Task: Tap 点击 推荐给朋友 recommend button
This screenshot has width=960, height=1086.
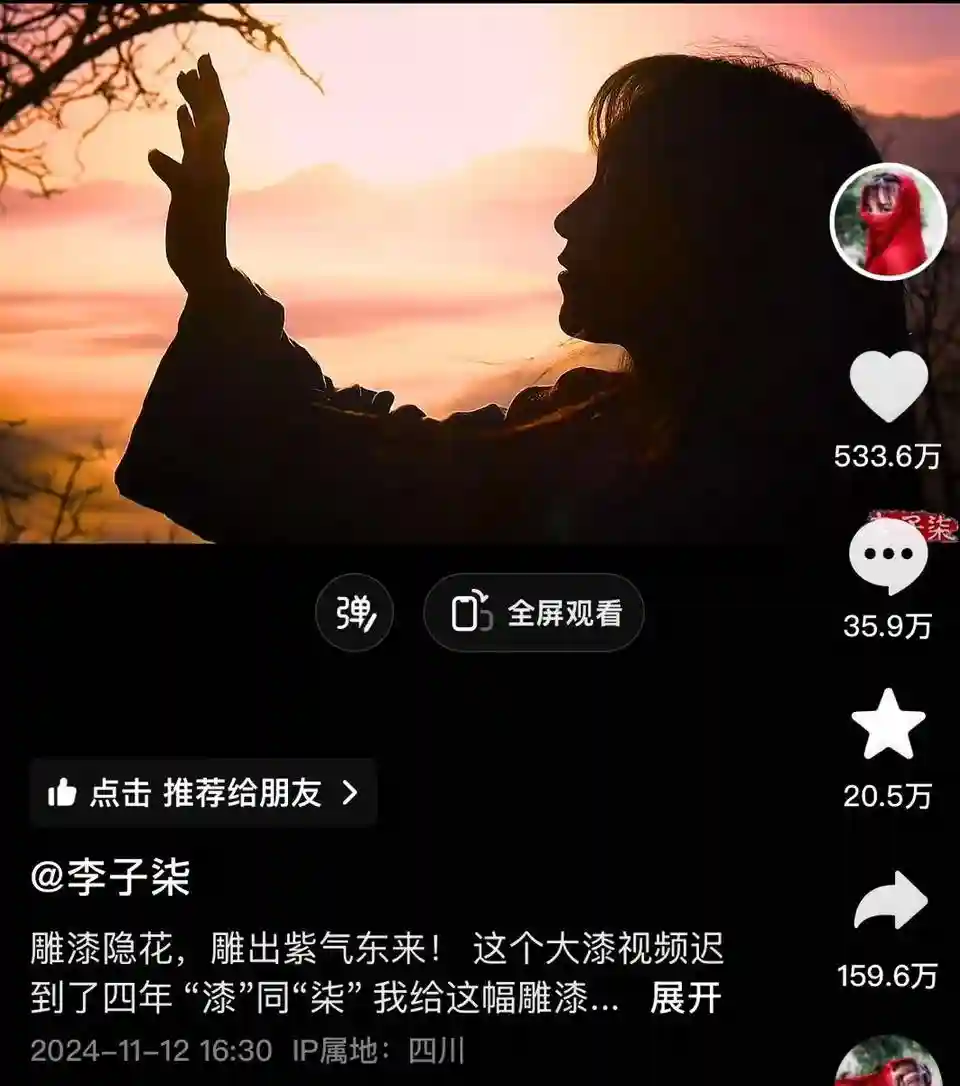Action: tap(203, 793)
